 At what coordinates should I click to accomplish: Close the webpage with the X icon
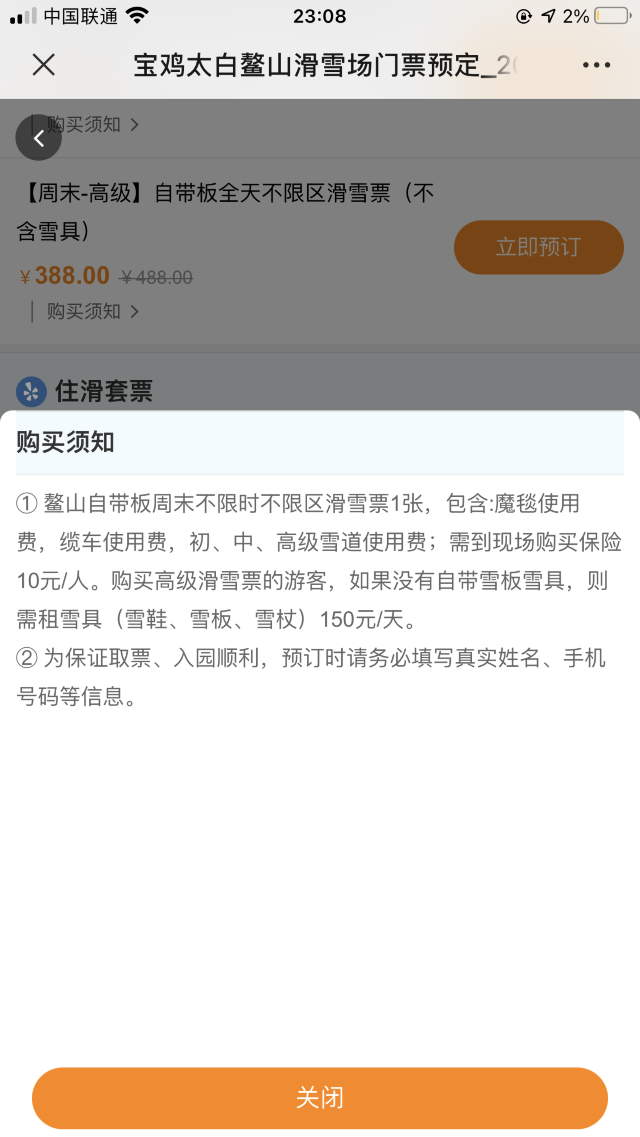(43, 65)
